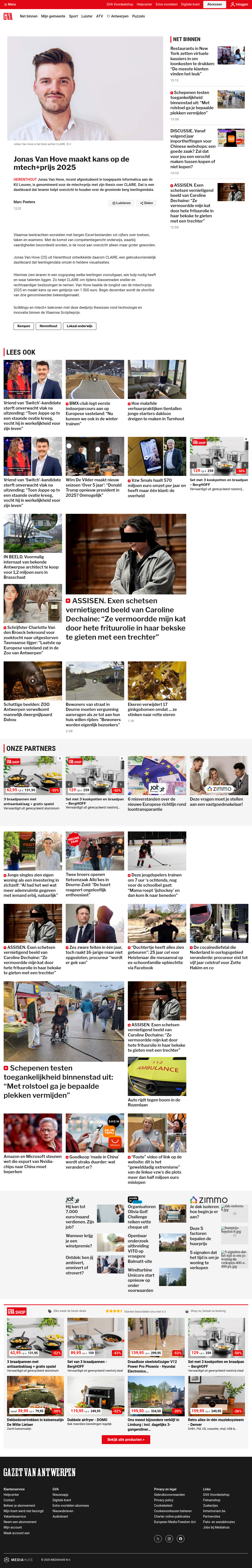Open the Vzw Smals 570 miljoen article
Viewport: 252px width, 1568px height.
(157, 487)
